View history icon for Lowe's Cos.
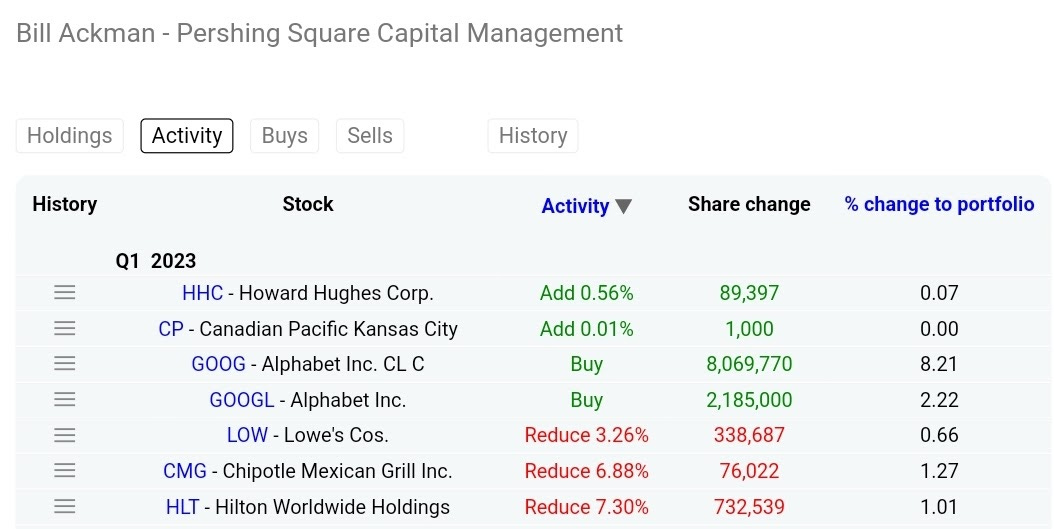Image resolution: width=1054 pixels, height=529 pixels. pos(65,435)
